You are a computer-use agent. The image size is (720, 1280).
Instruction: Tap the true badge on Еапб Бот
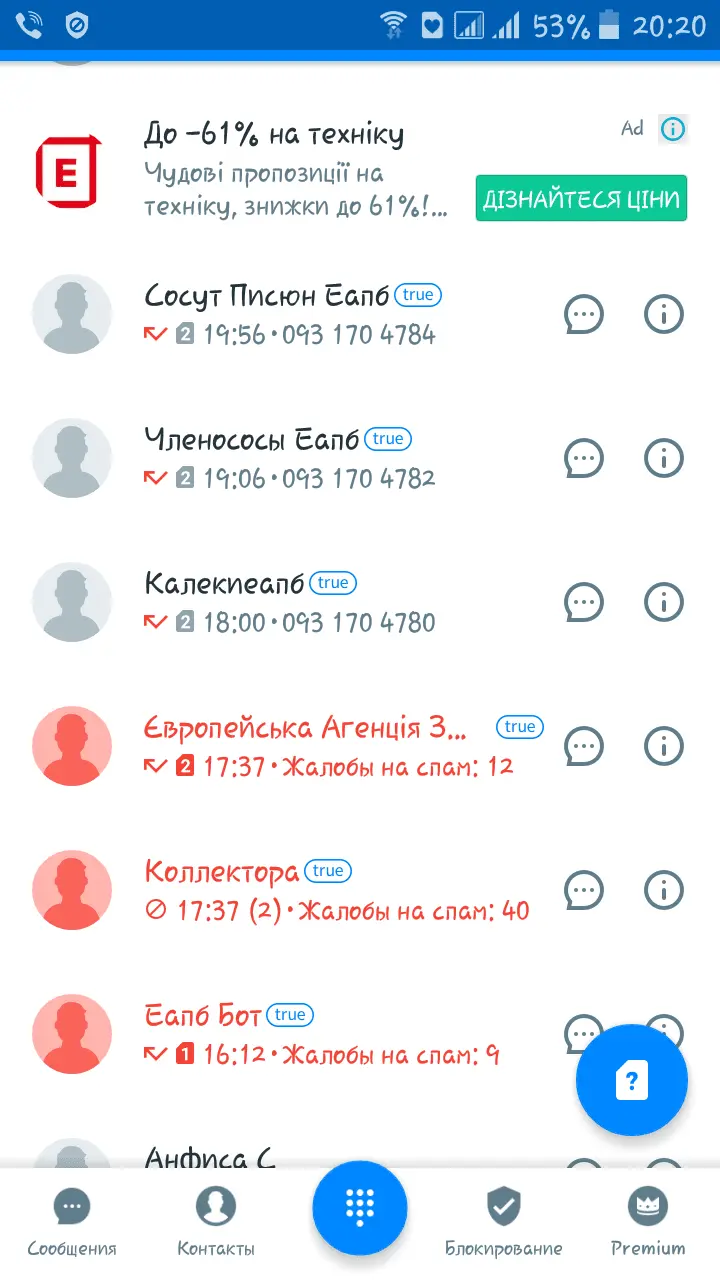coord(290,1014)
